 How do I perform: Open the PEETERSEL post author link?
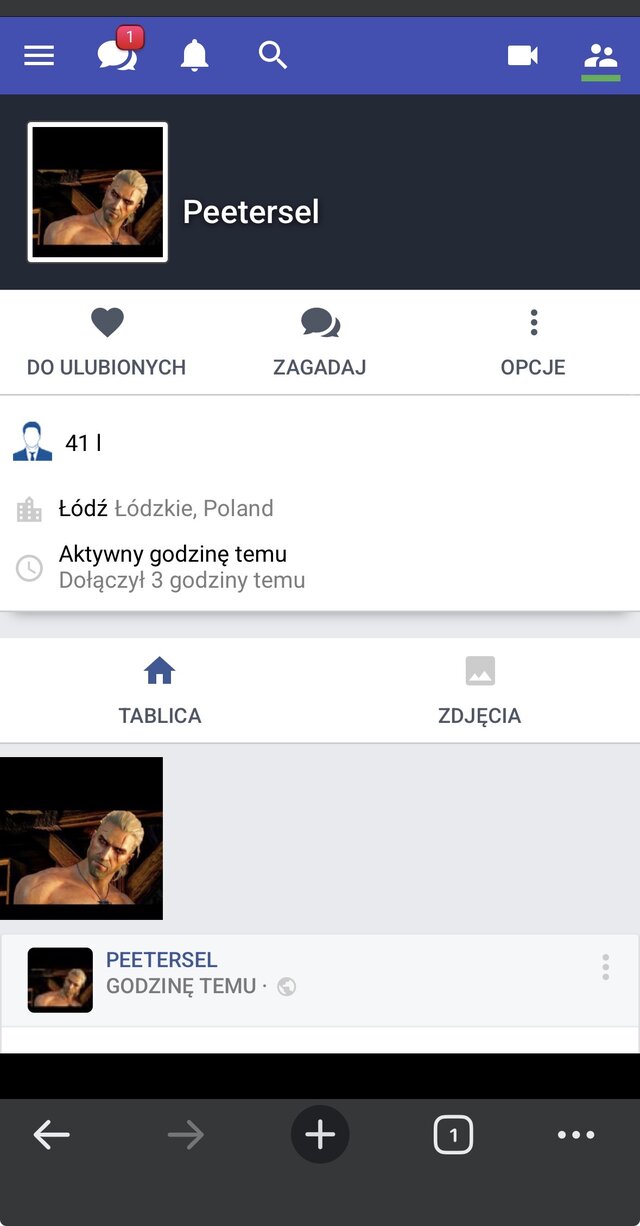[161, 960]
